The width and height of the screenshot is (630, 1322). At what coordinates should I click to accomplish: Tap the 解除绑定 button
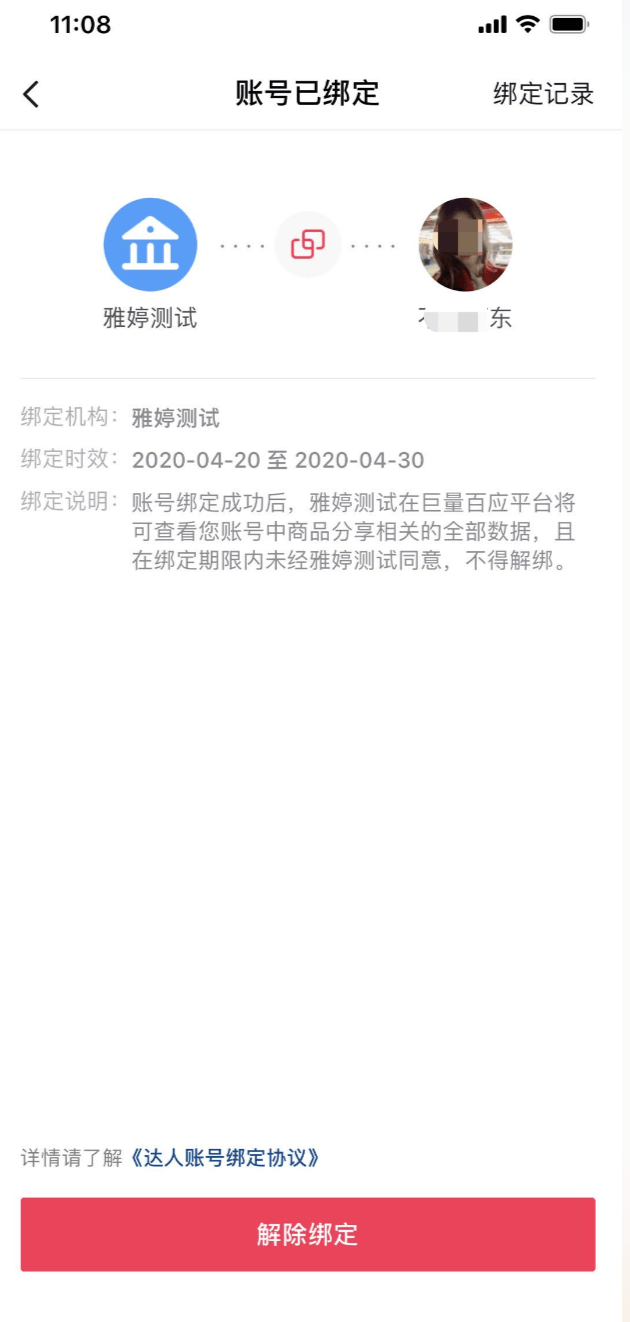[308, 1234]
